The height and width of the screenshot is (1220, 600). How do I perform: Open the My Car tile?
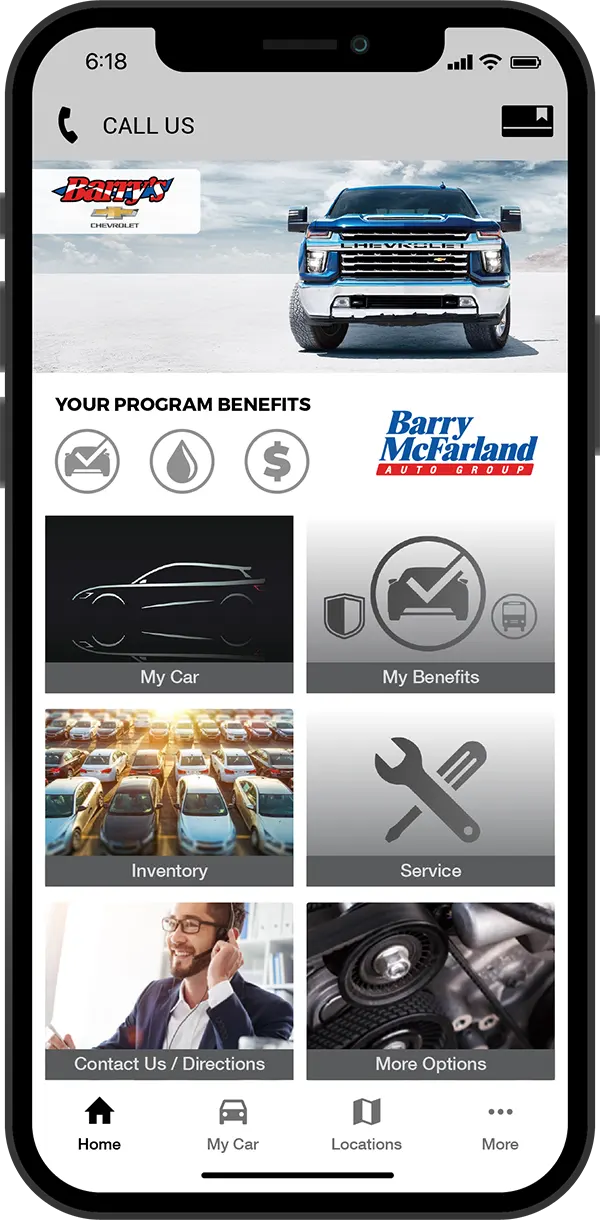pyautogui.click(x=169, y=604)
